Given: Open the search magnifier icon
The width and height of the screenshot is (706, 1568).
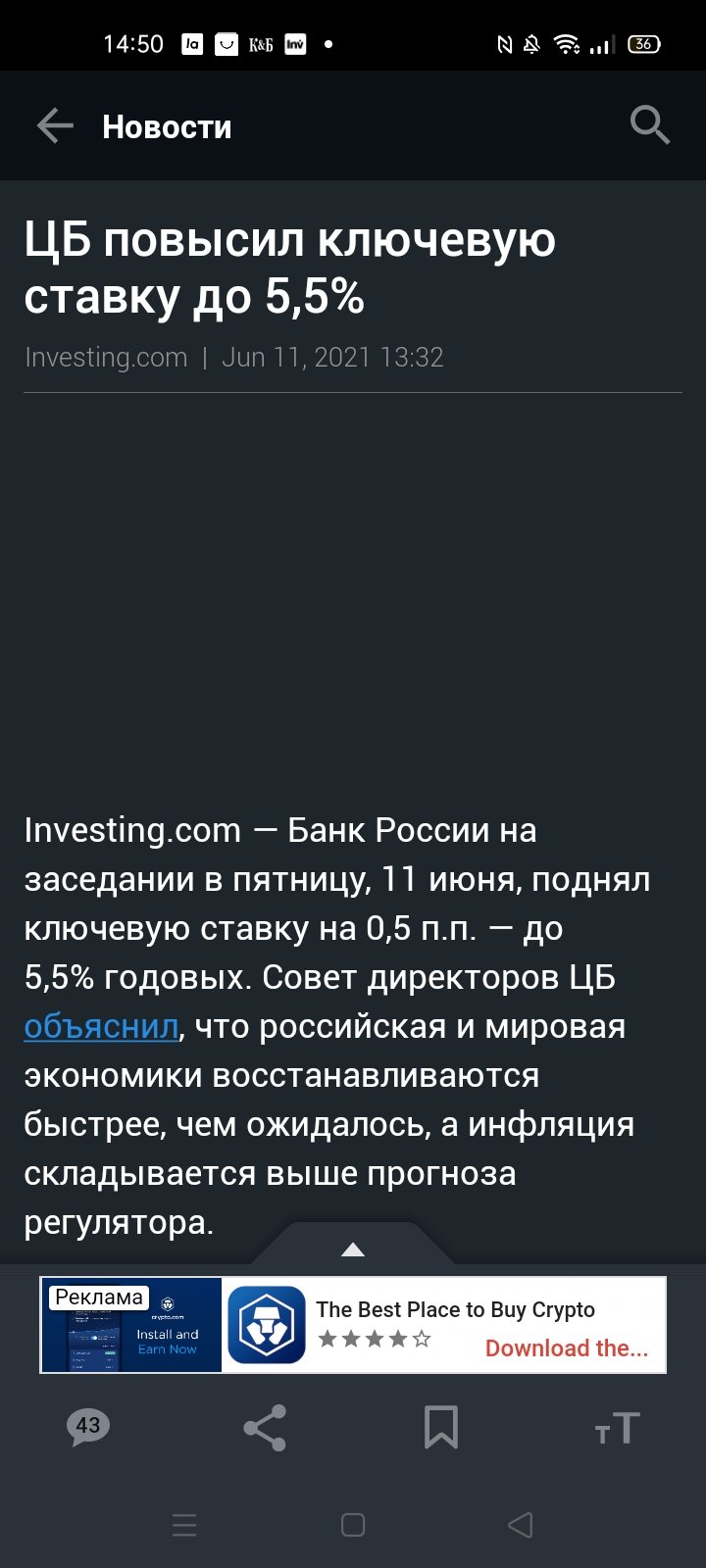Looking at the screenshot, I should pyautogui.click(x=649, y=125).
